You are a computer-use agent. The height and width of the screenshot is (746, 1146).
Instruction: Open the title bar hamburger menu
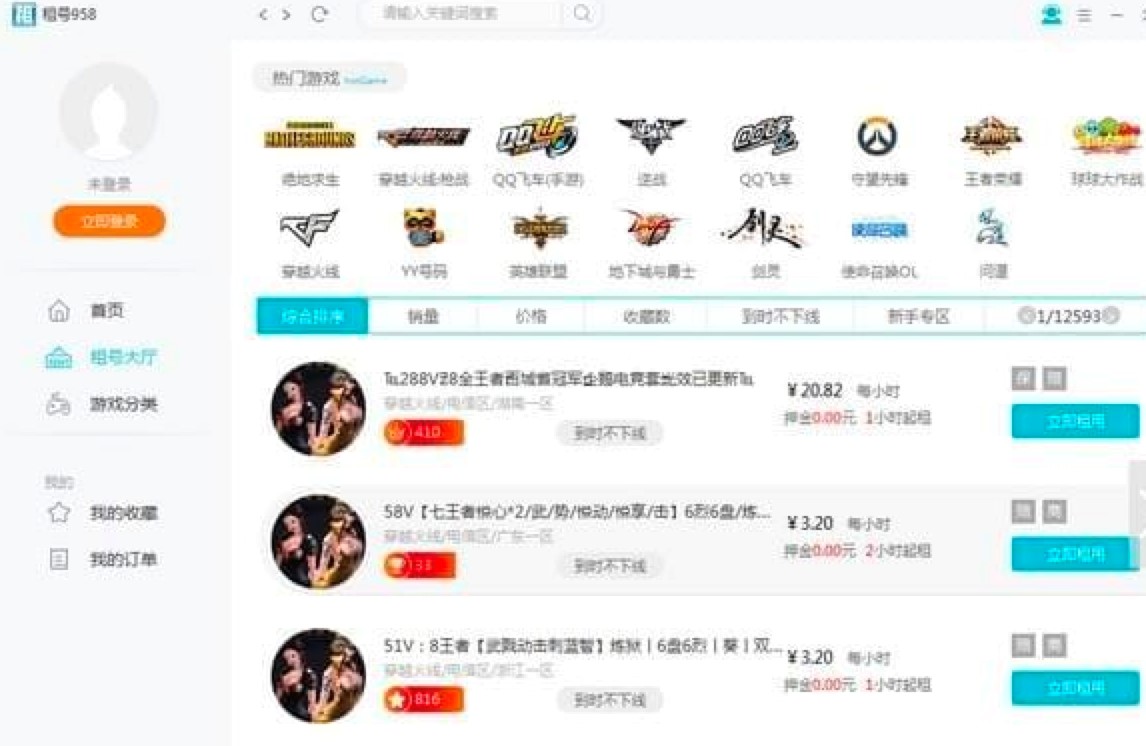1085,16
